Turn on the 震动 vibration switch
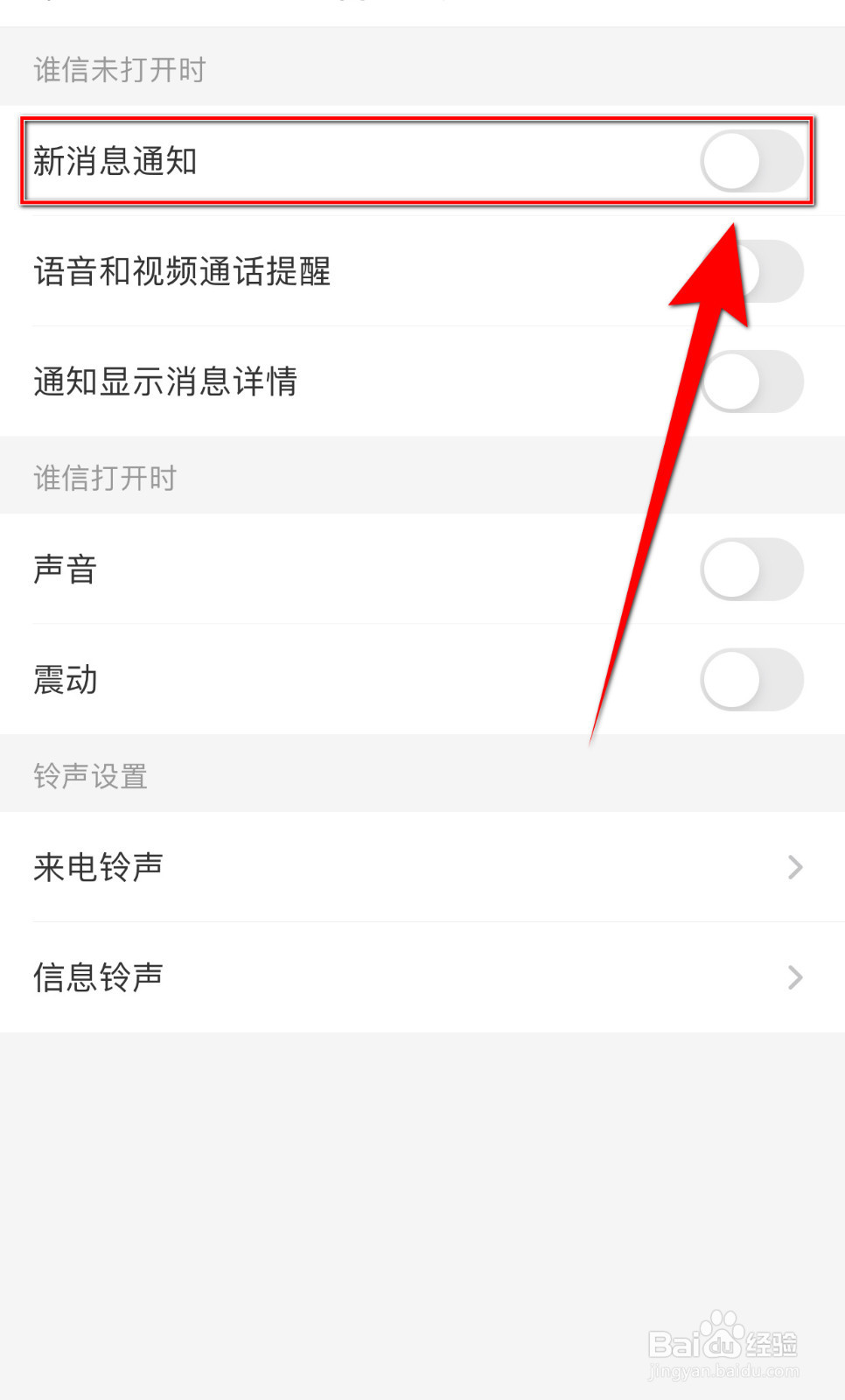This screenshot has height=1400, width=845. (752, 680)
